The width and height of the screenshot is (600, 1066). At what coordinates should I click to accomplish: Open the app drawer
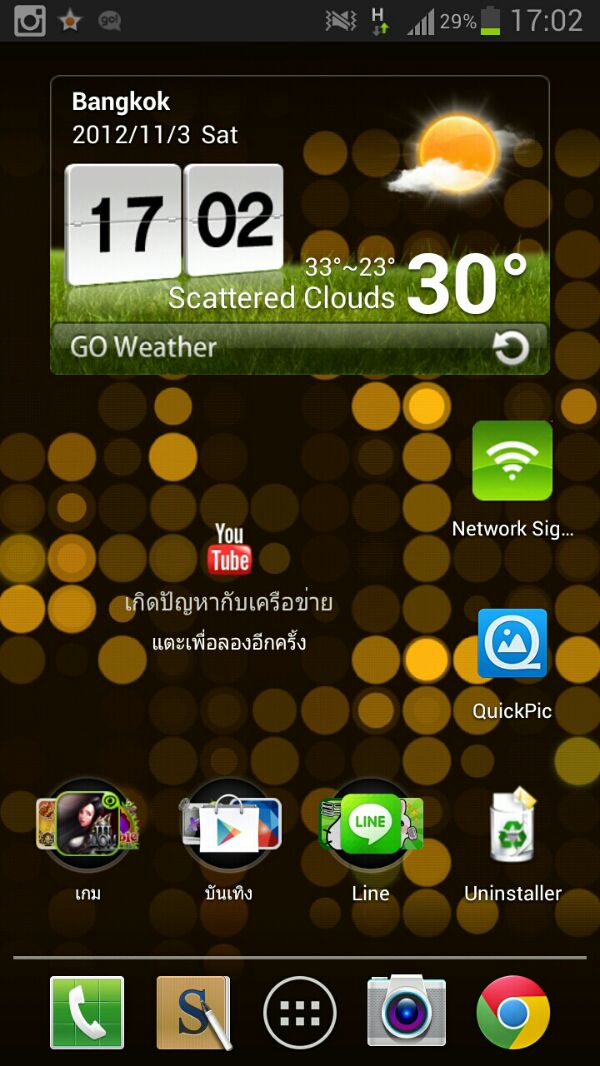(300, 1012)
